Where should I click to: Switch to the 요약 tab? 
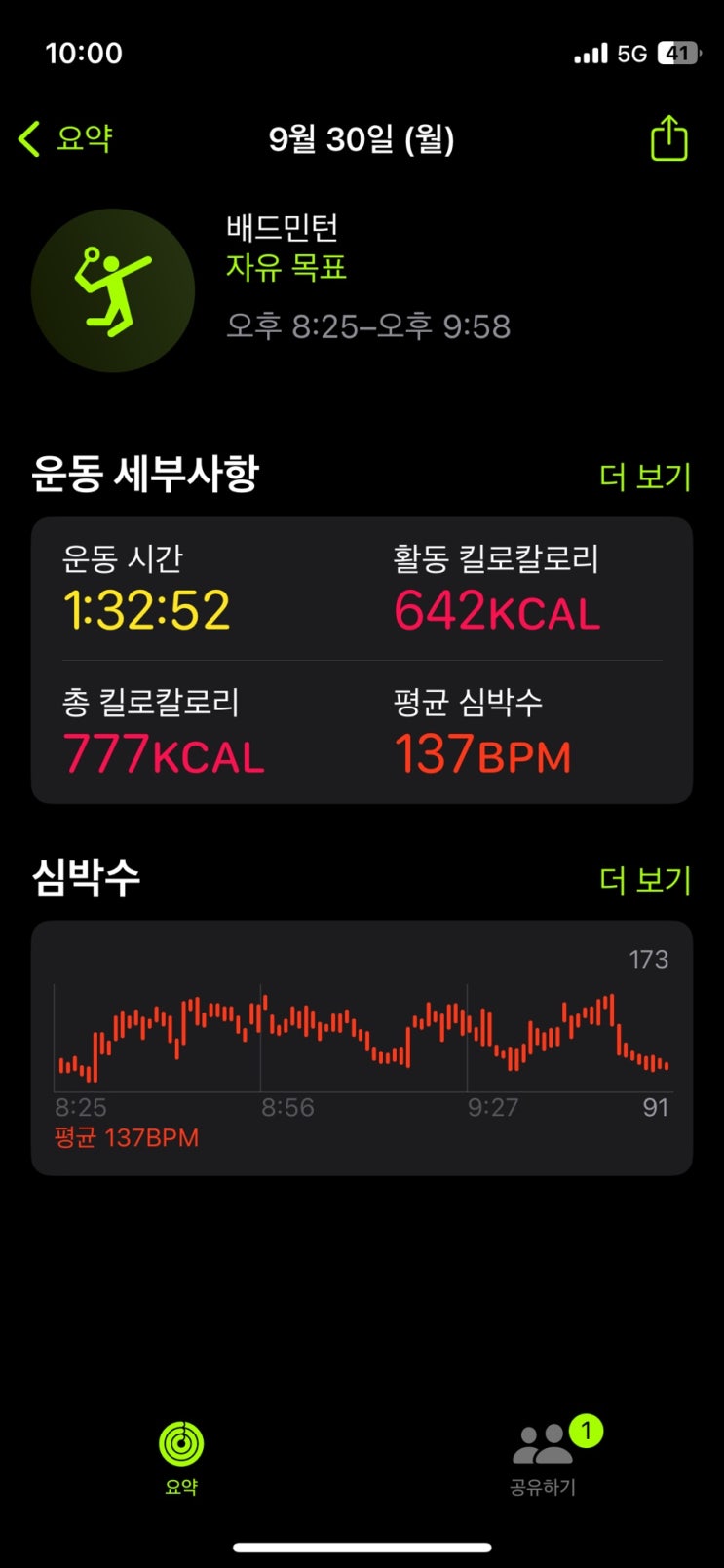[181, 1458]
